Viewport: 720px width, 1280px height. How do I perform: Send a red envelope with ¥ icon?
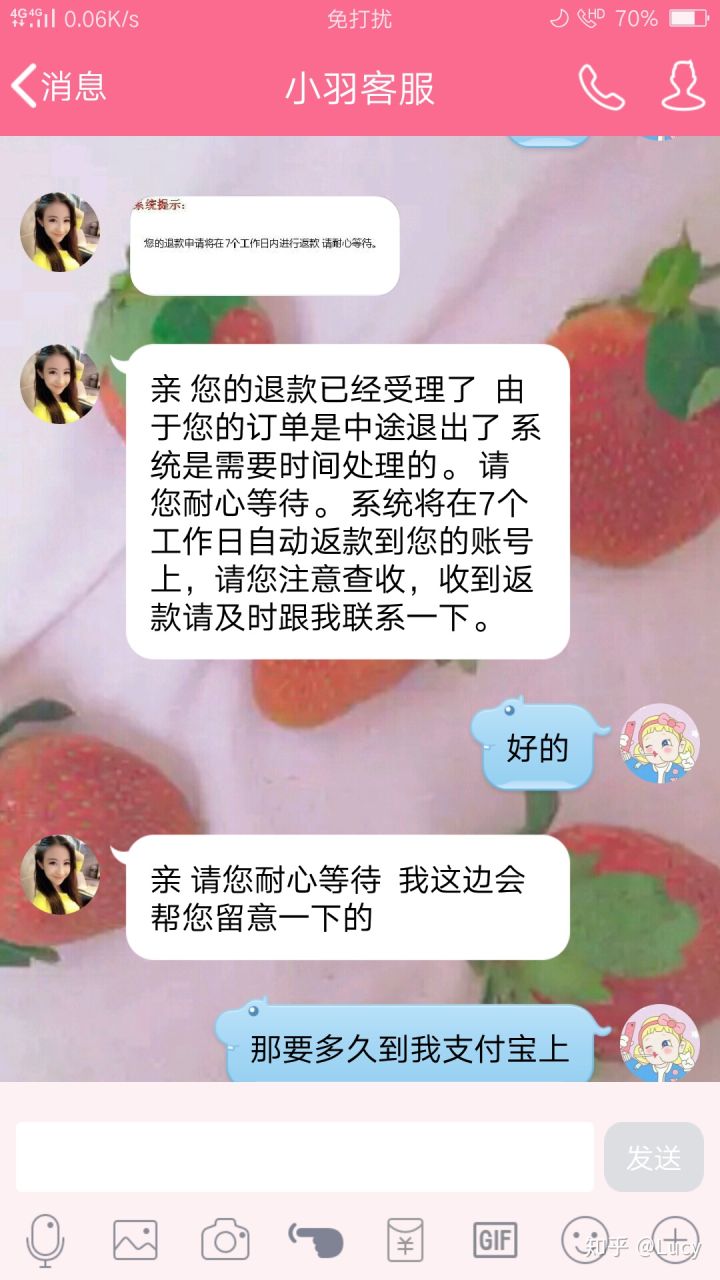[405, 1241]
